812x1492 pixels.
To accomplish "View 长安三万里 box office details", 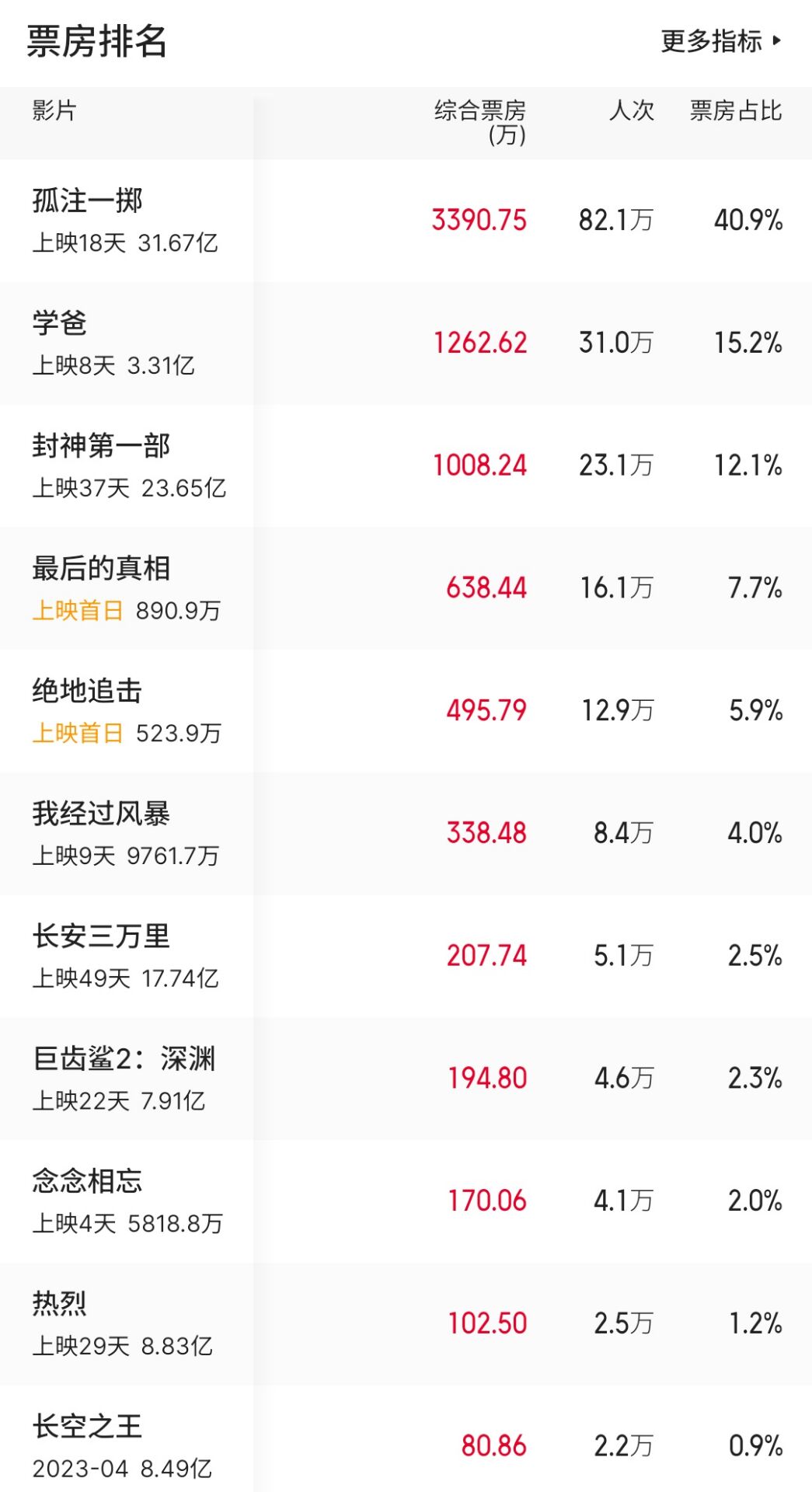I will point(406,957).
